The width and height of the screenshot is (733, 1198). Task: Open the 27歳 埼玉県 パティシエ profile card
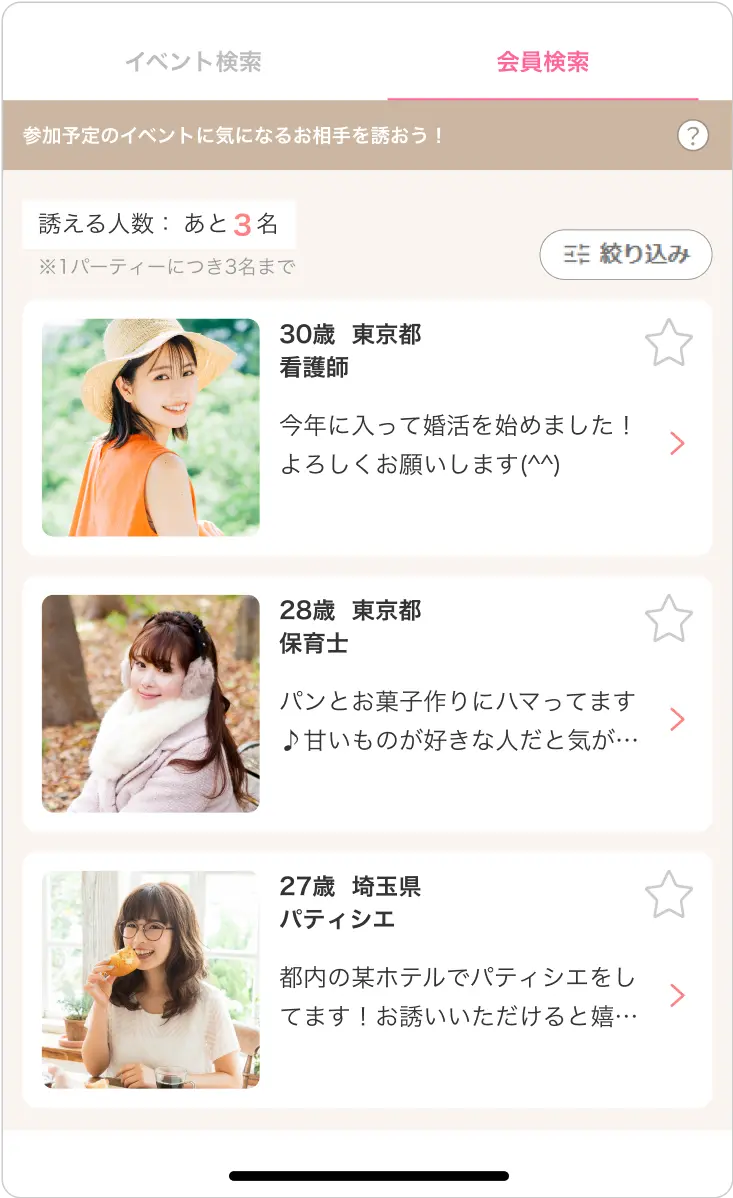click(460, 980)
